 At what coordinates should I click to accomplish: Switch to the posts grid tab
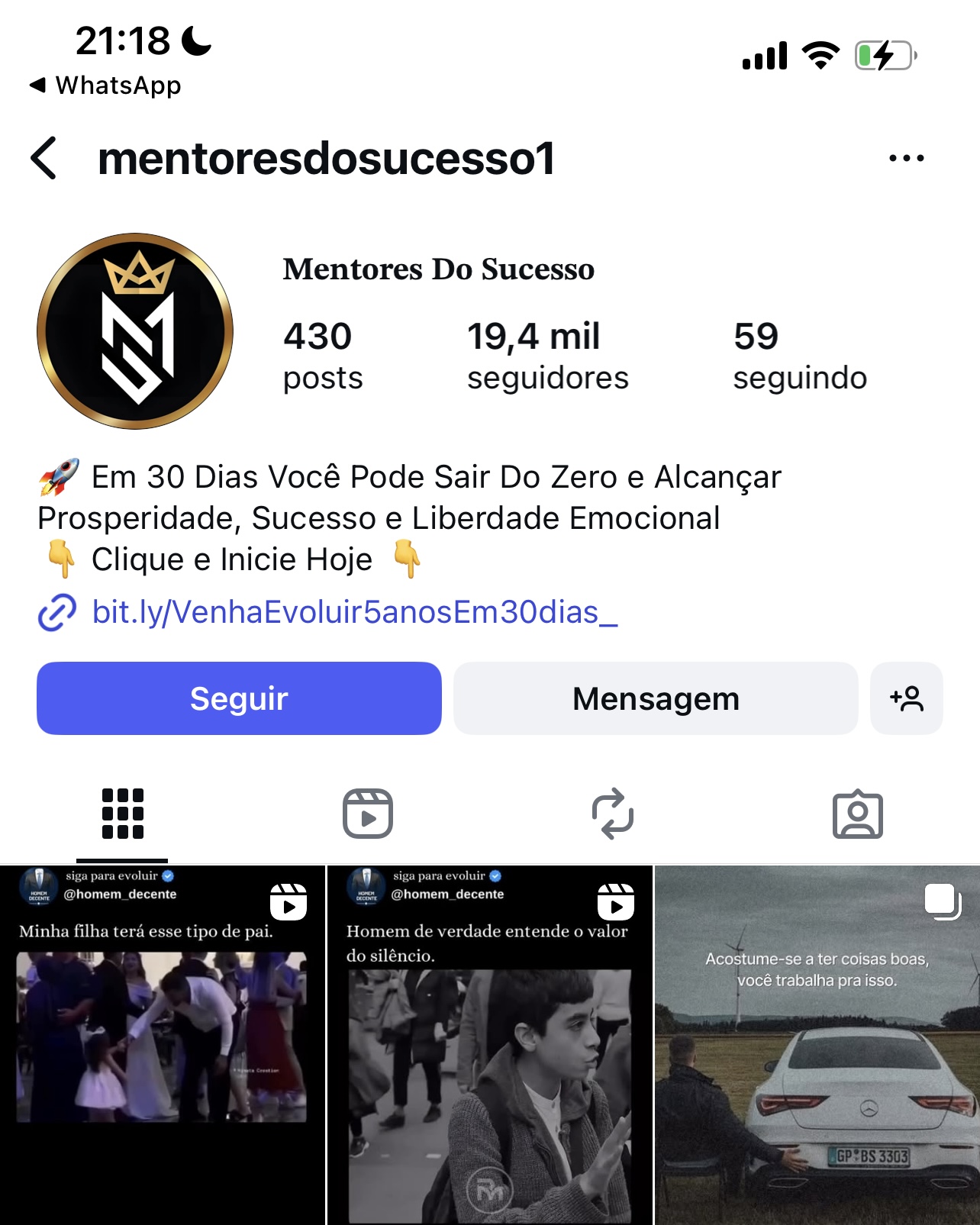coord(123,814)
